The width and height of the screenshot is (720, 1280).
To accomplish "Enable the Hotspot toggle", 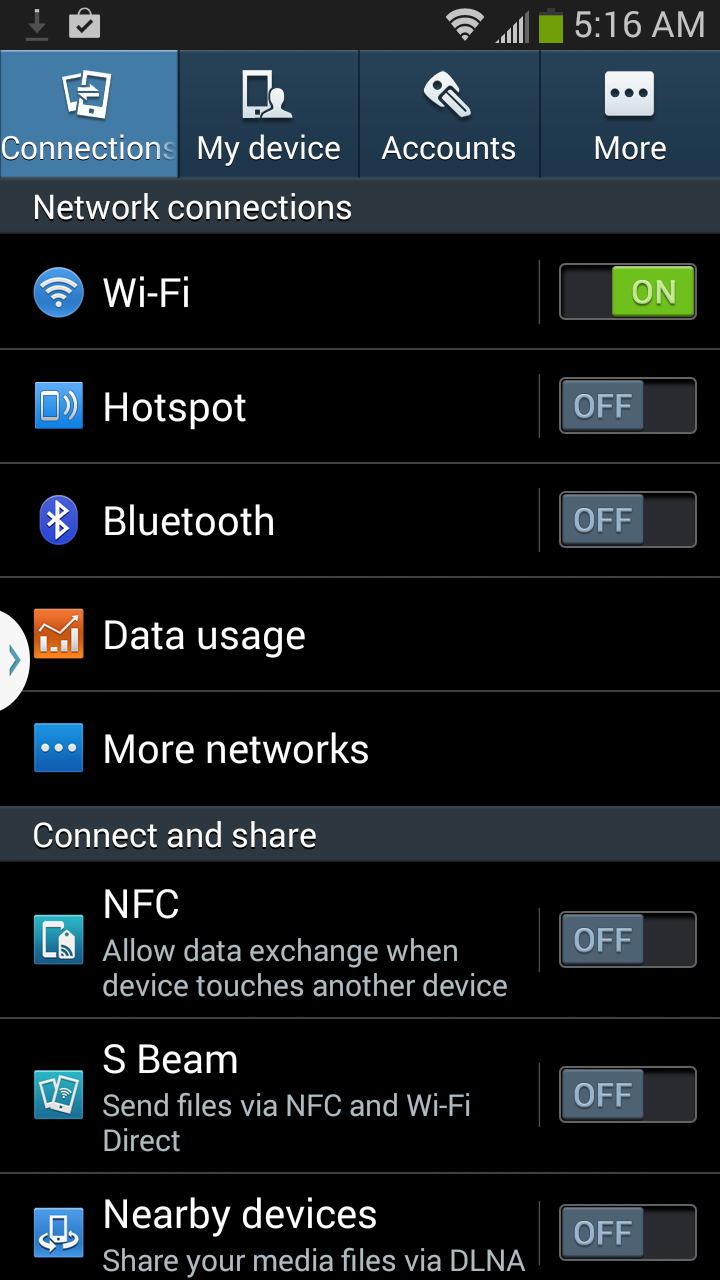I will (627, 406).
